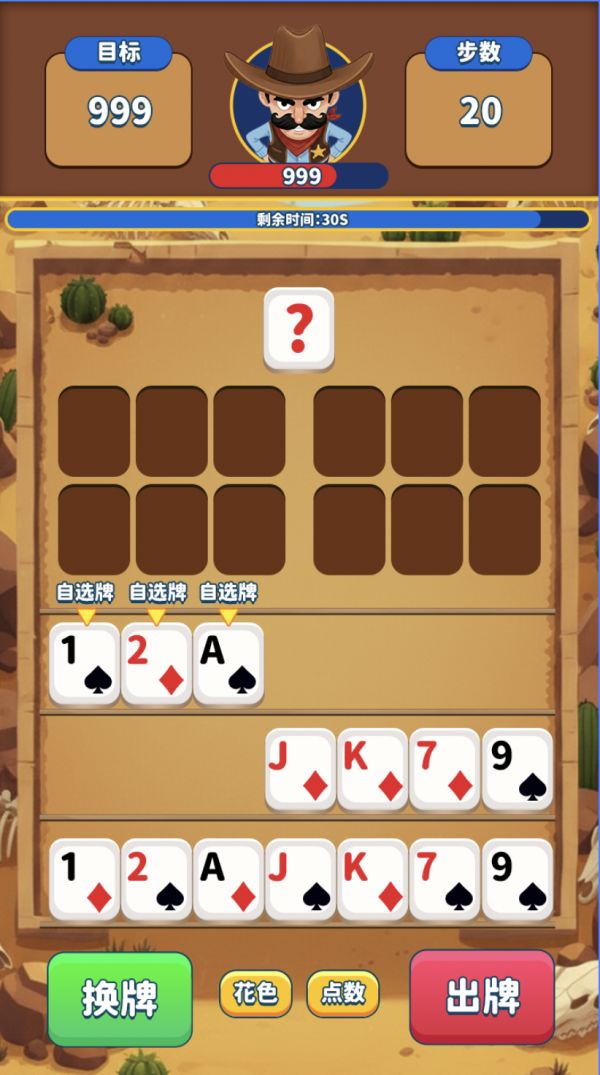Screen dimensions: 600x1075
Task: Pick the 7 of diamonds card
Action: 445,769
